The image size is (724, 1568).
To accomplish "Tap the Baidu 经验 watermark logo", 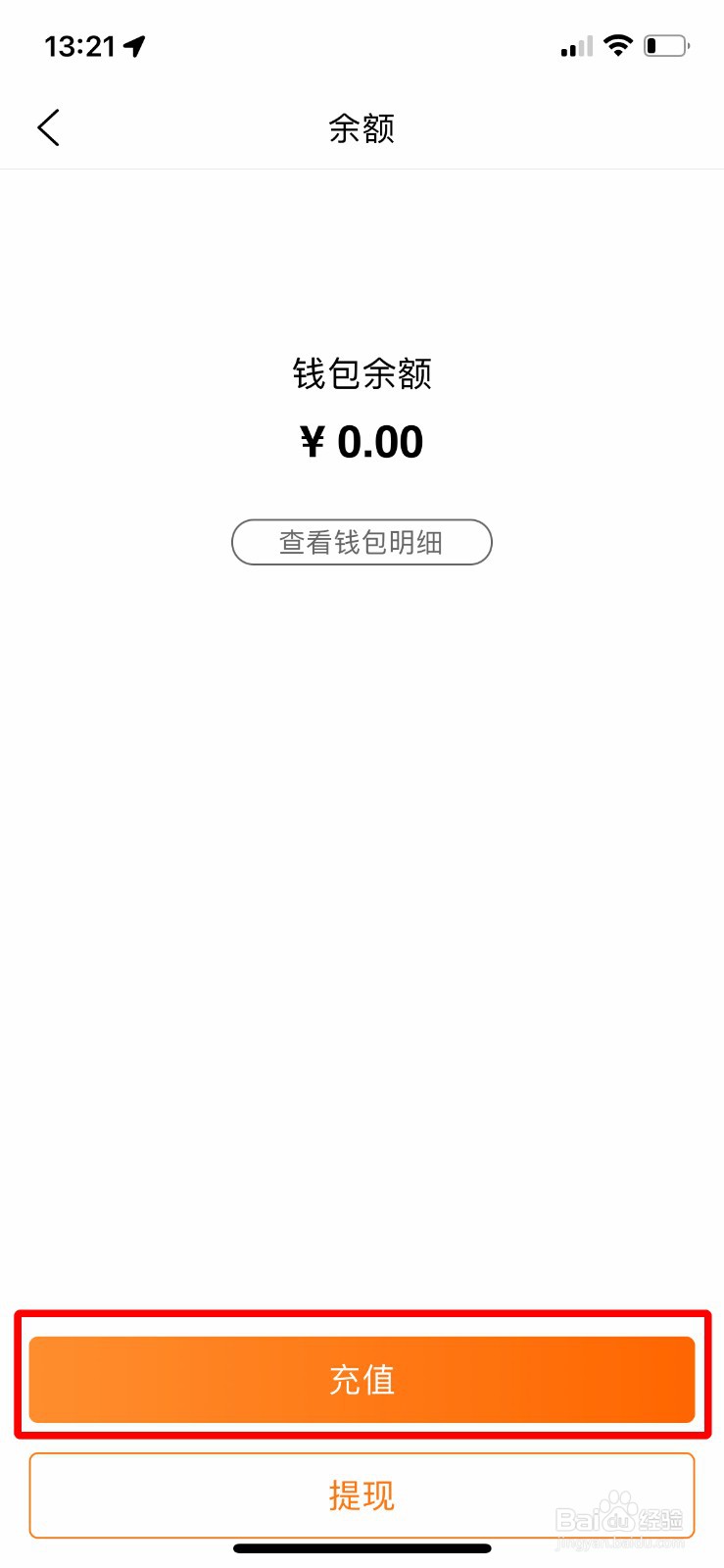I will coord(617,1517).
